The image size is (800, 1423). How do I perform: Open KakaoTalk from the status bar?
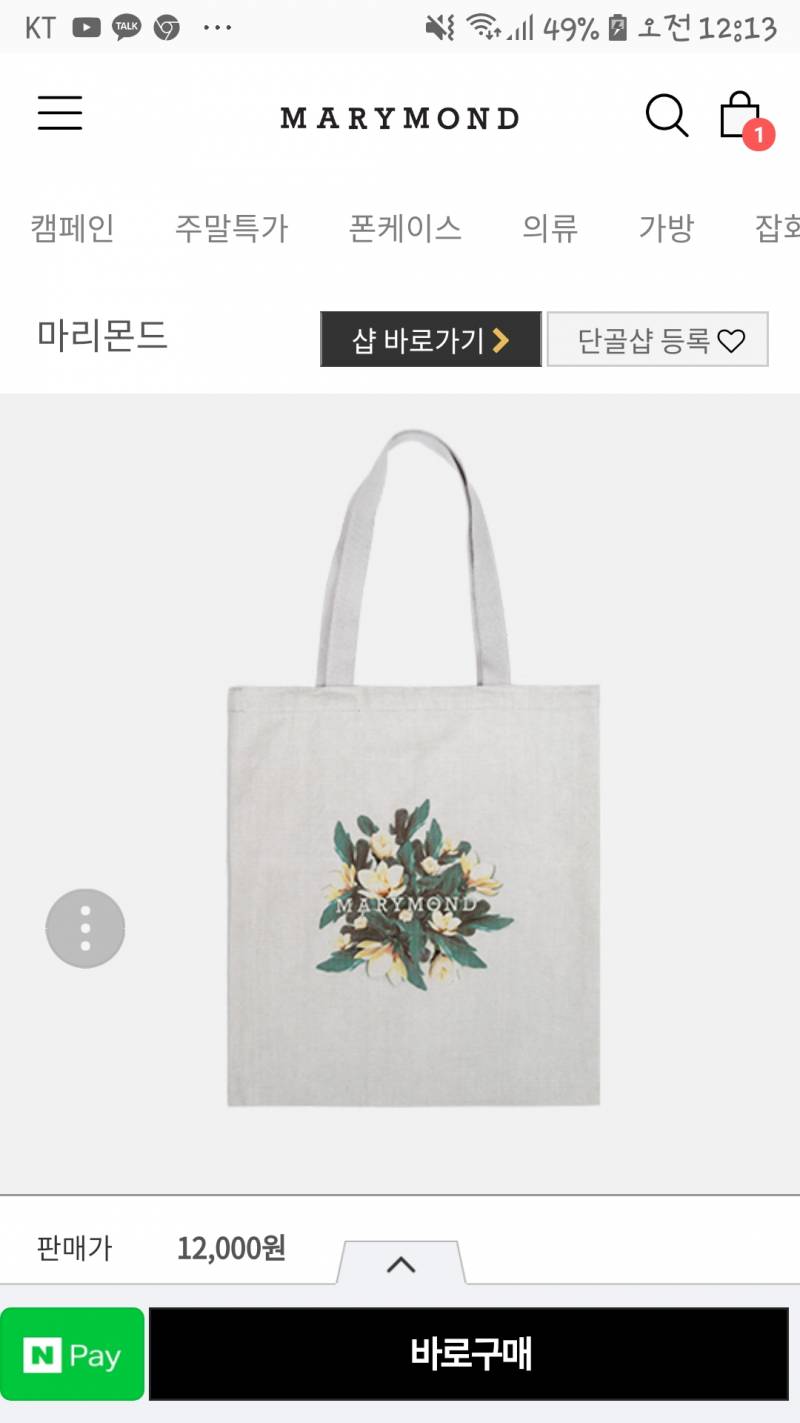pos(125,26)
